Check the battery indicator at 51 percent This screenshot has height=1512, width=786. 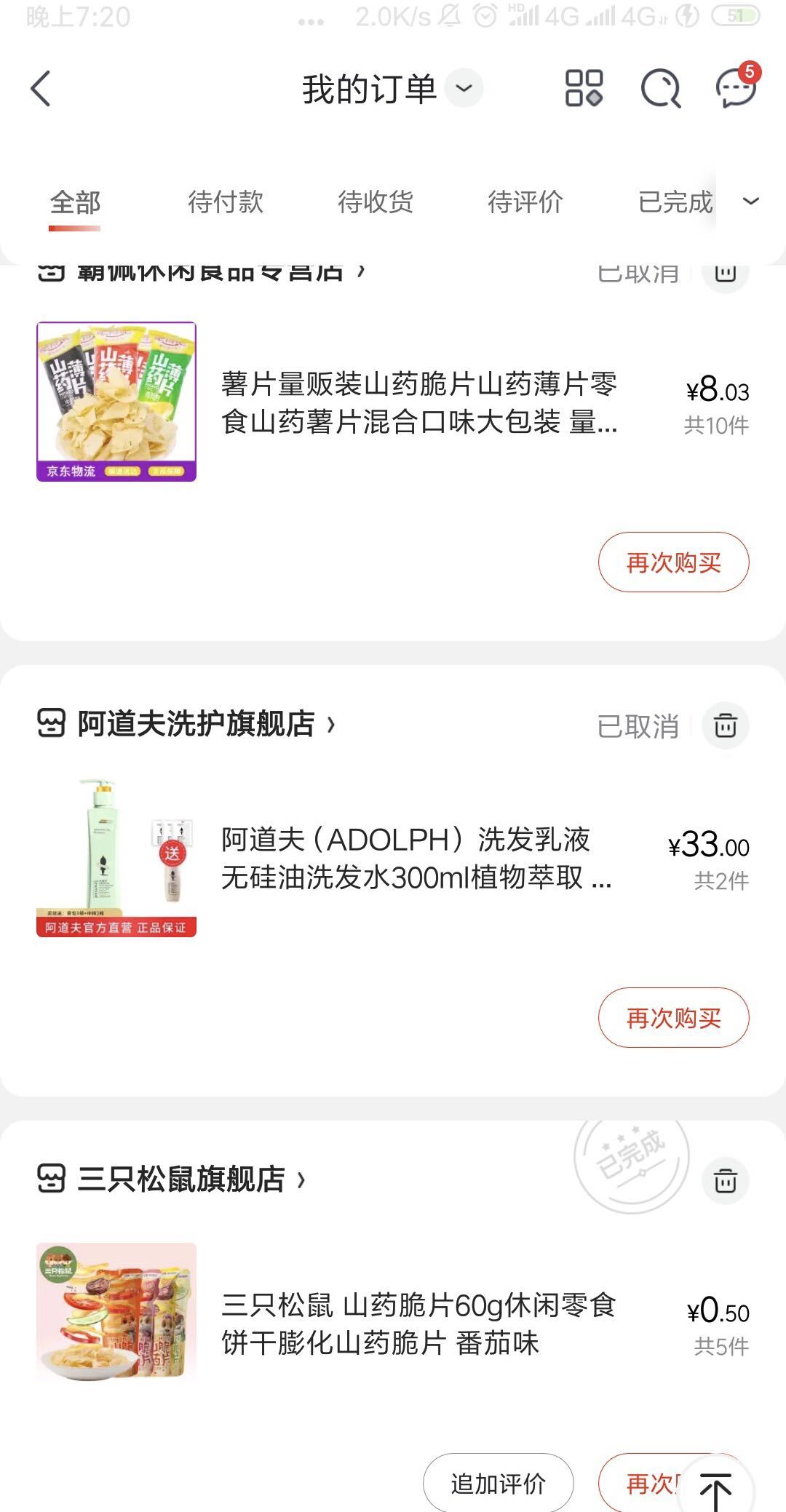pyautogui.click(x=735, y=13)
